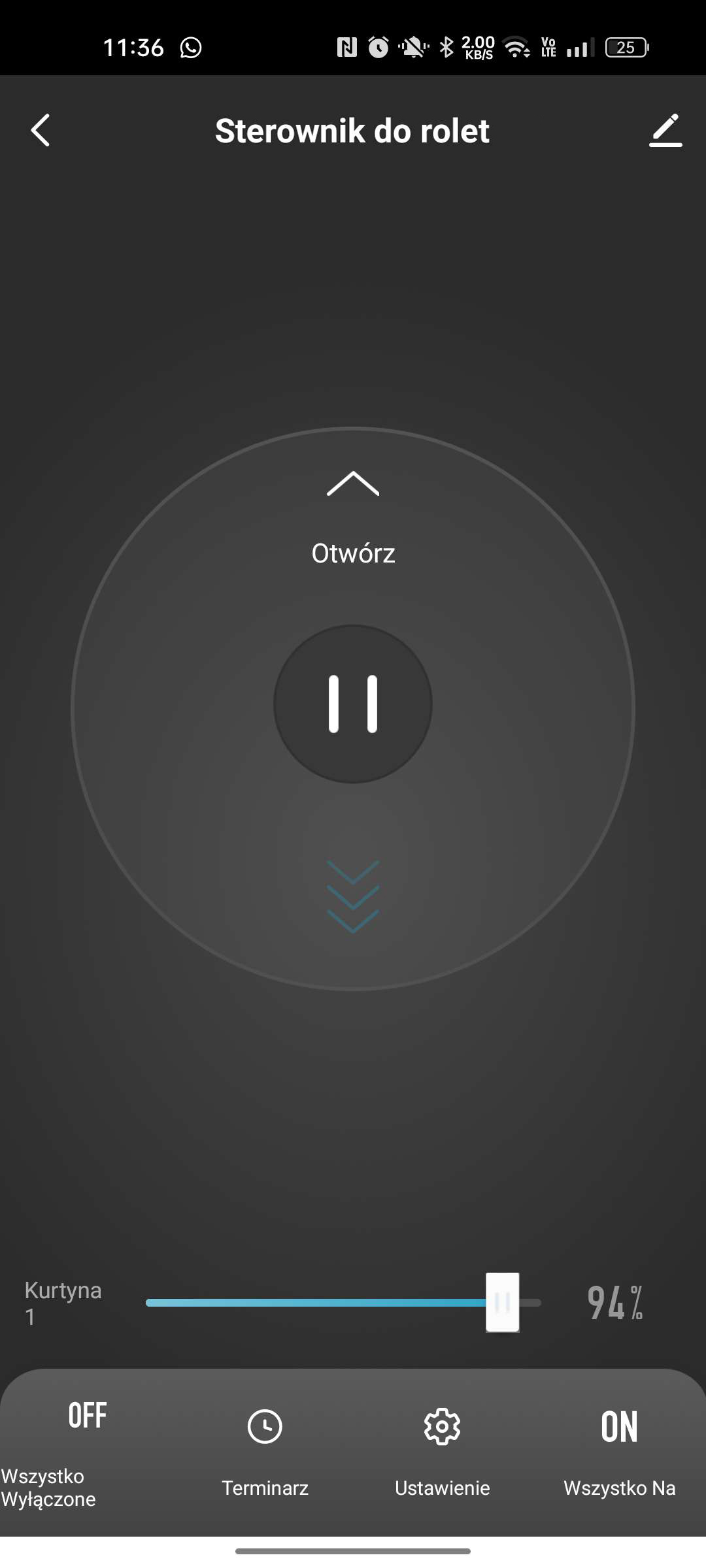The image size is (706, 1568).
Task: Select Wszystko Wyłączone OFF button
Action: coord(88,1450)
